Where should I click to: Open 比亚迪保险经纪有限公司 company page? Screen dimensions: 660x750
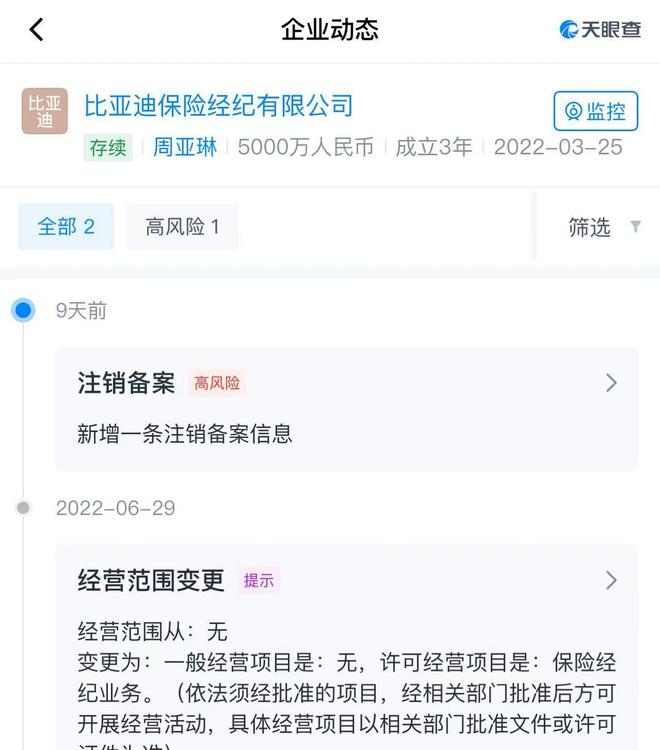pos(218,105)
